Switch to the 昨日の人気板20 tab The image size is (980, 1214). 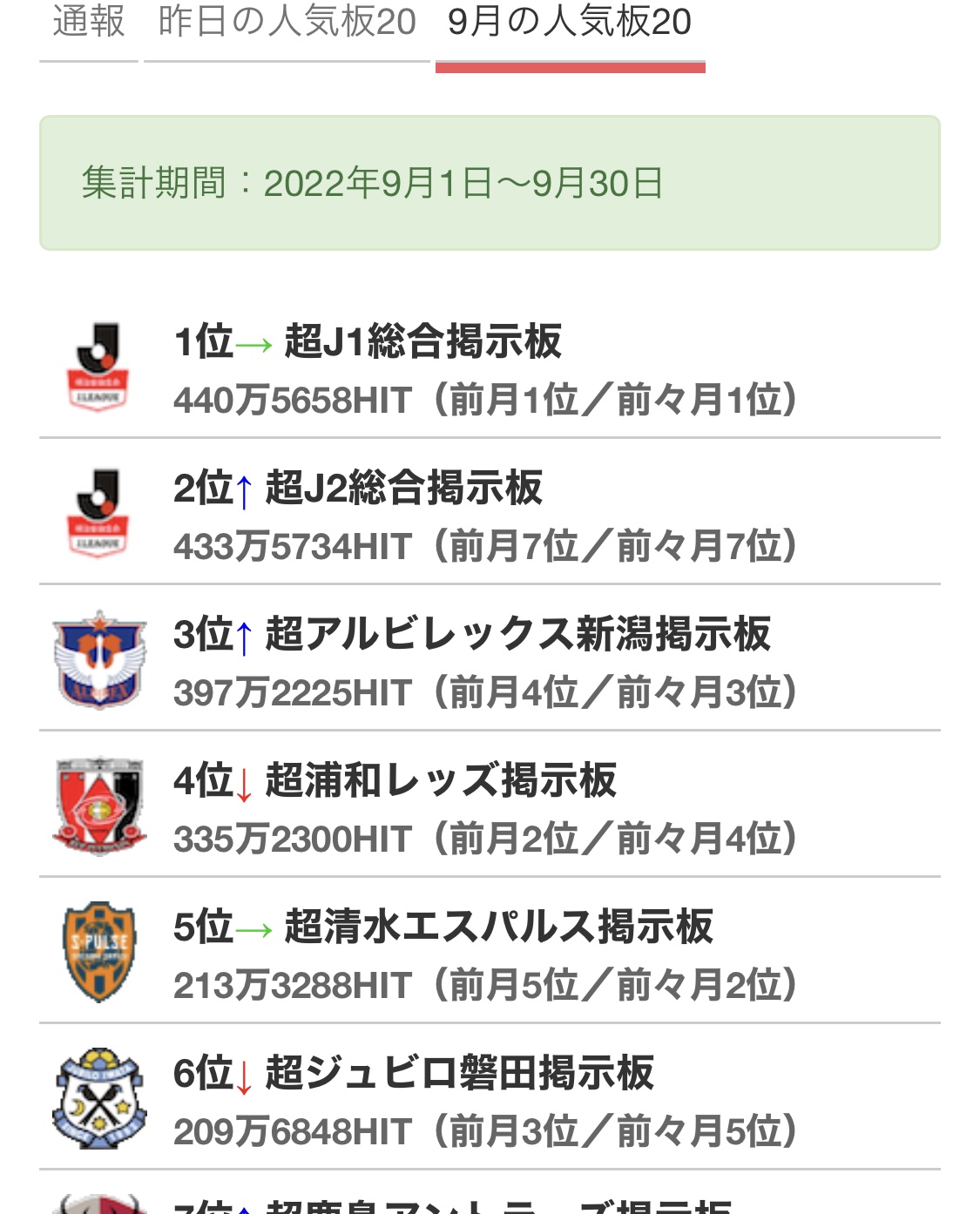click(x=287, y=23)
